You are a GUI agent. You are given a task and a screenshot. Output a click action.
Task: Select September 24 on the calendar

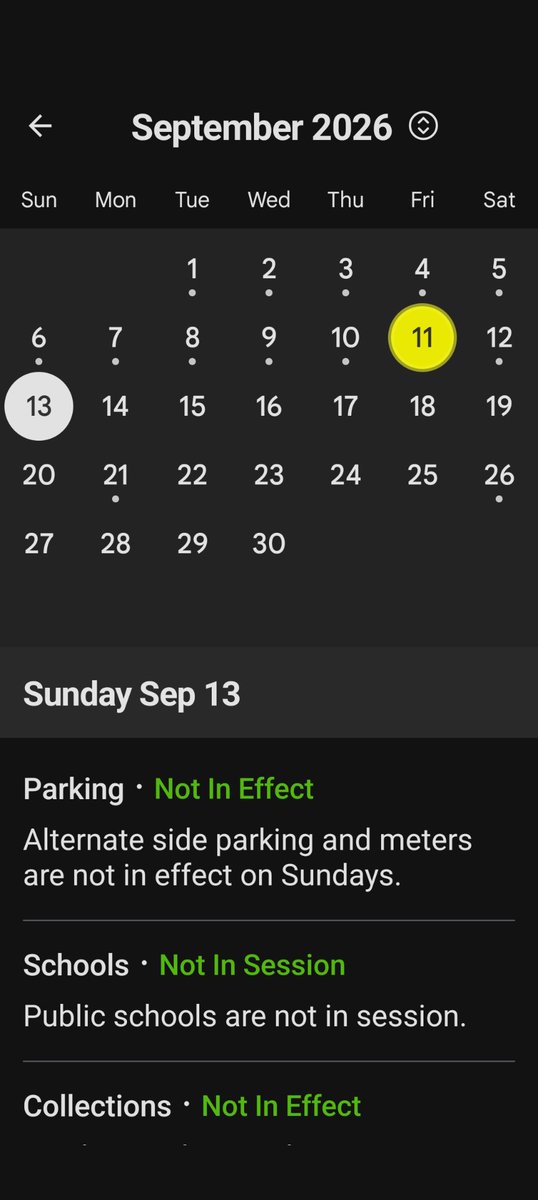click(345, 475)
